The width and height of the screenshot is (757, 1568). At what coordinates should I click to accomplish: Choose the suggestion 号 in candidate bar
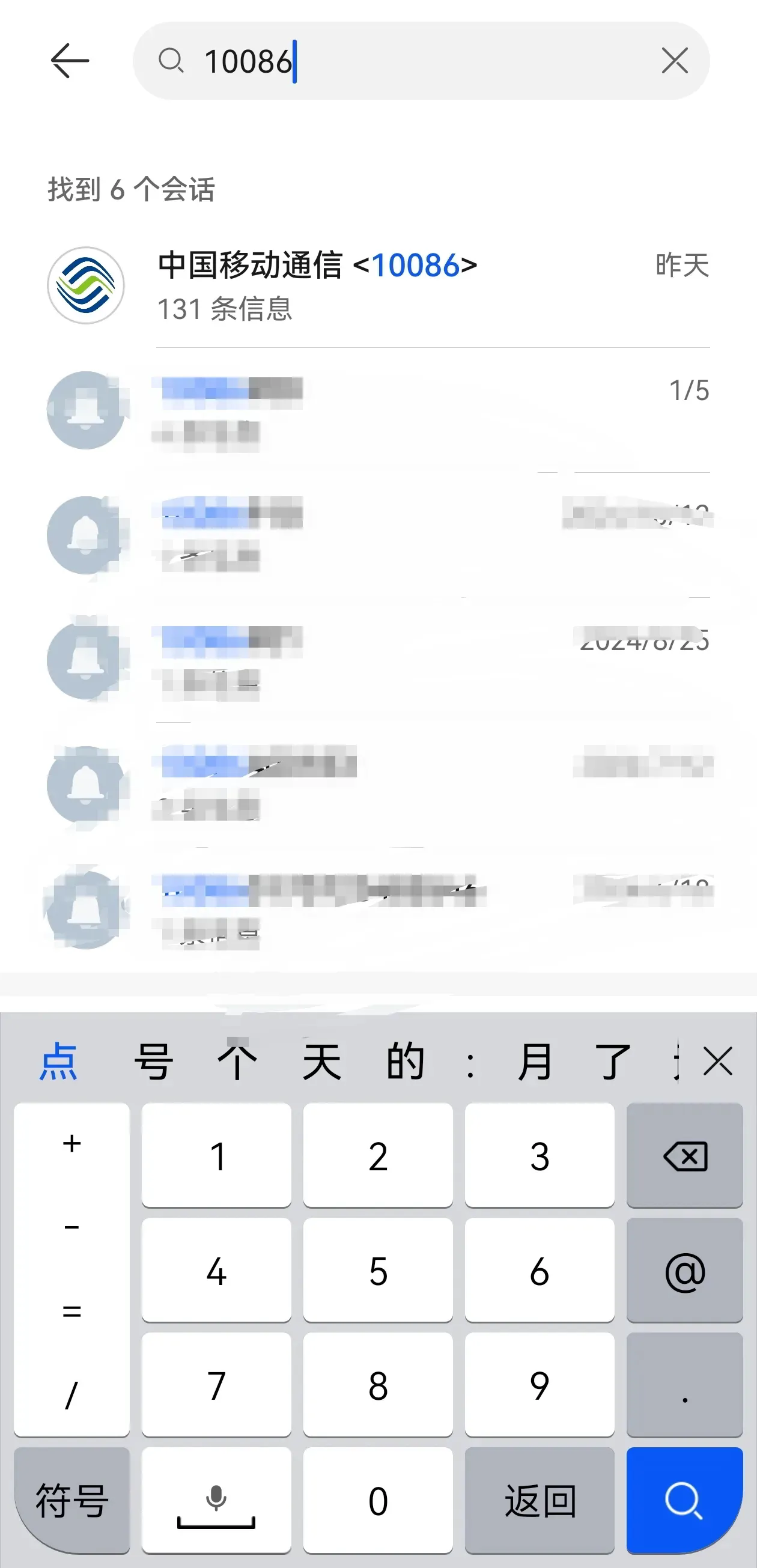(153, 1062)
